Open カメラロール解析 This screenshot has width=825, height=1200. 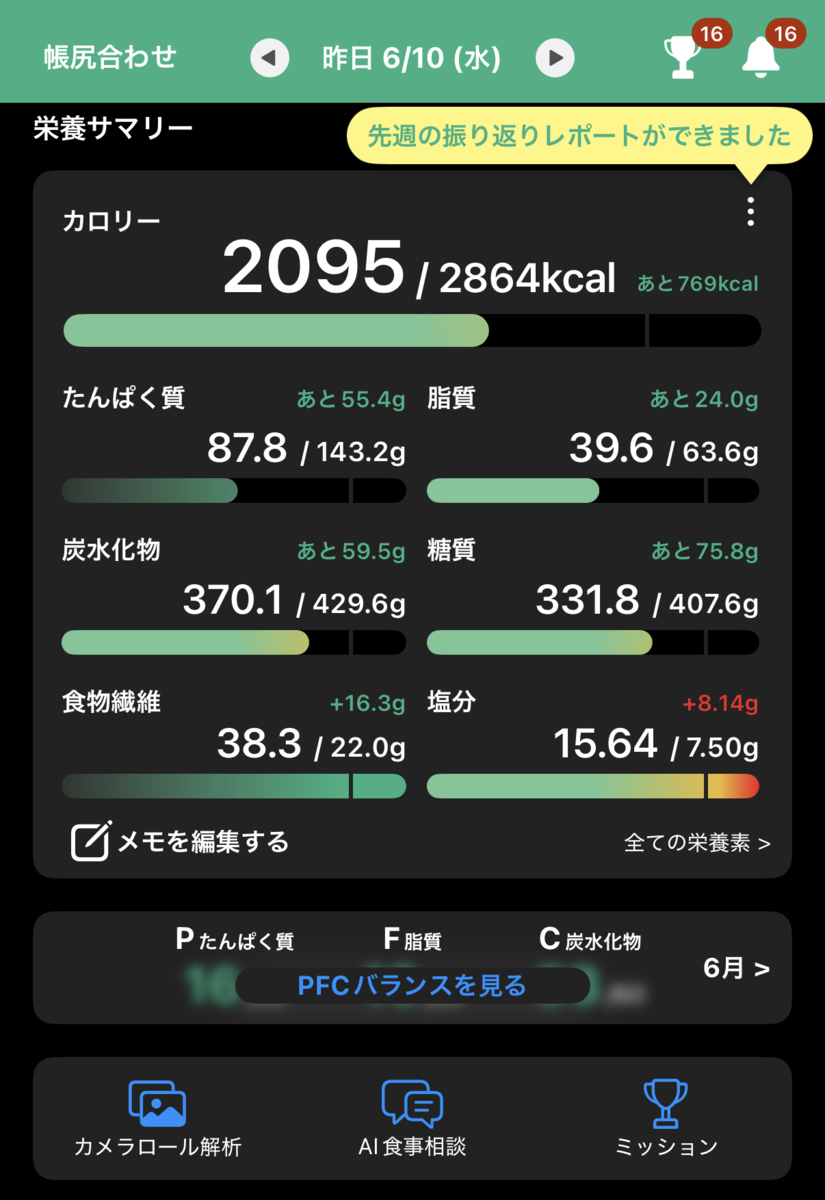click(157, 1120)
